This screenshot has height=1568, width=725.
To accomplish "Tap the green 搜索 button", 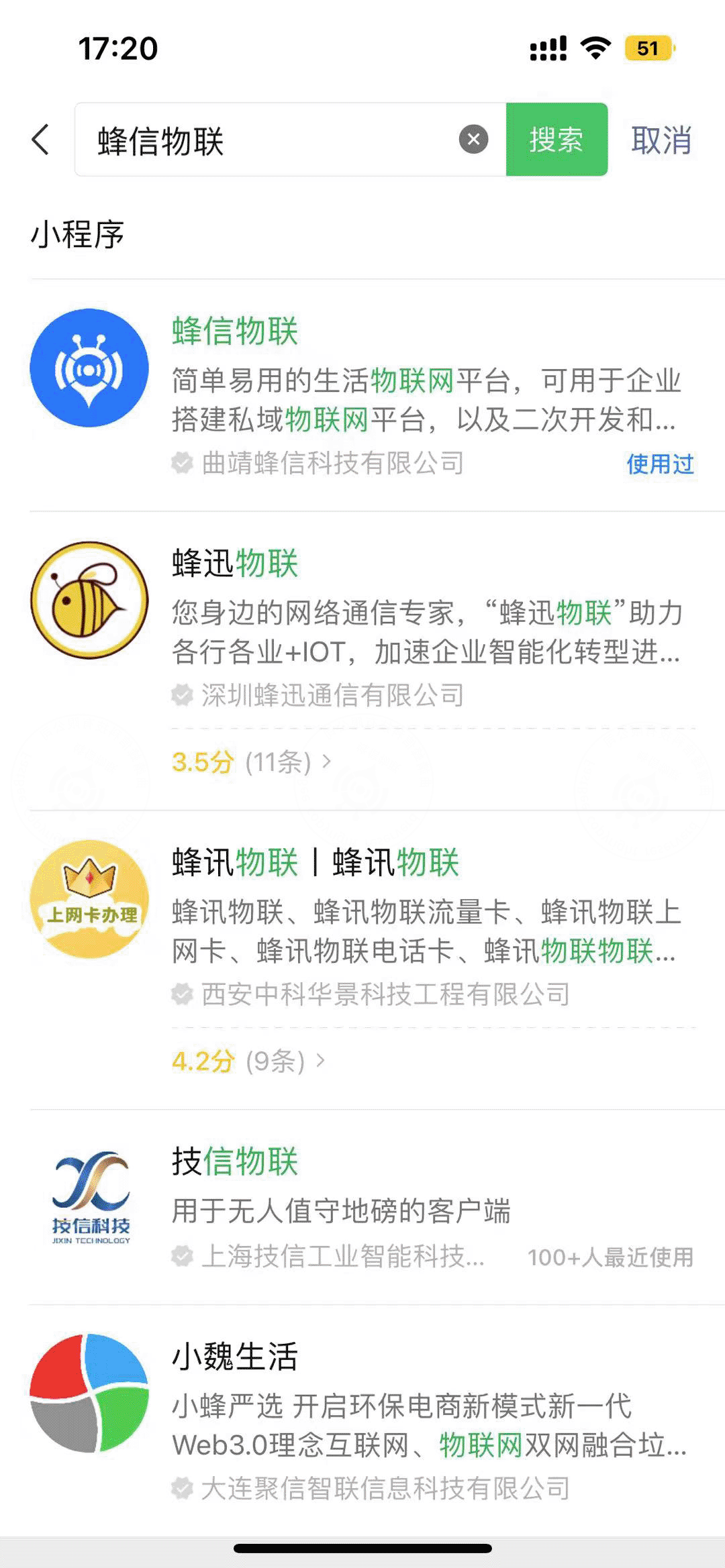I will coord(557,140).
